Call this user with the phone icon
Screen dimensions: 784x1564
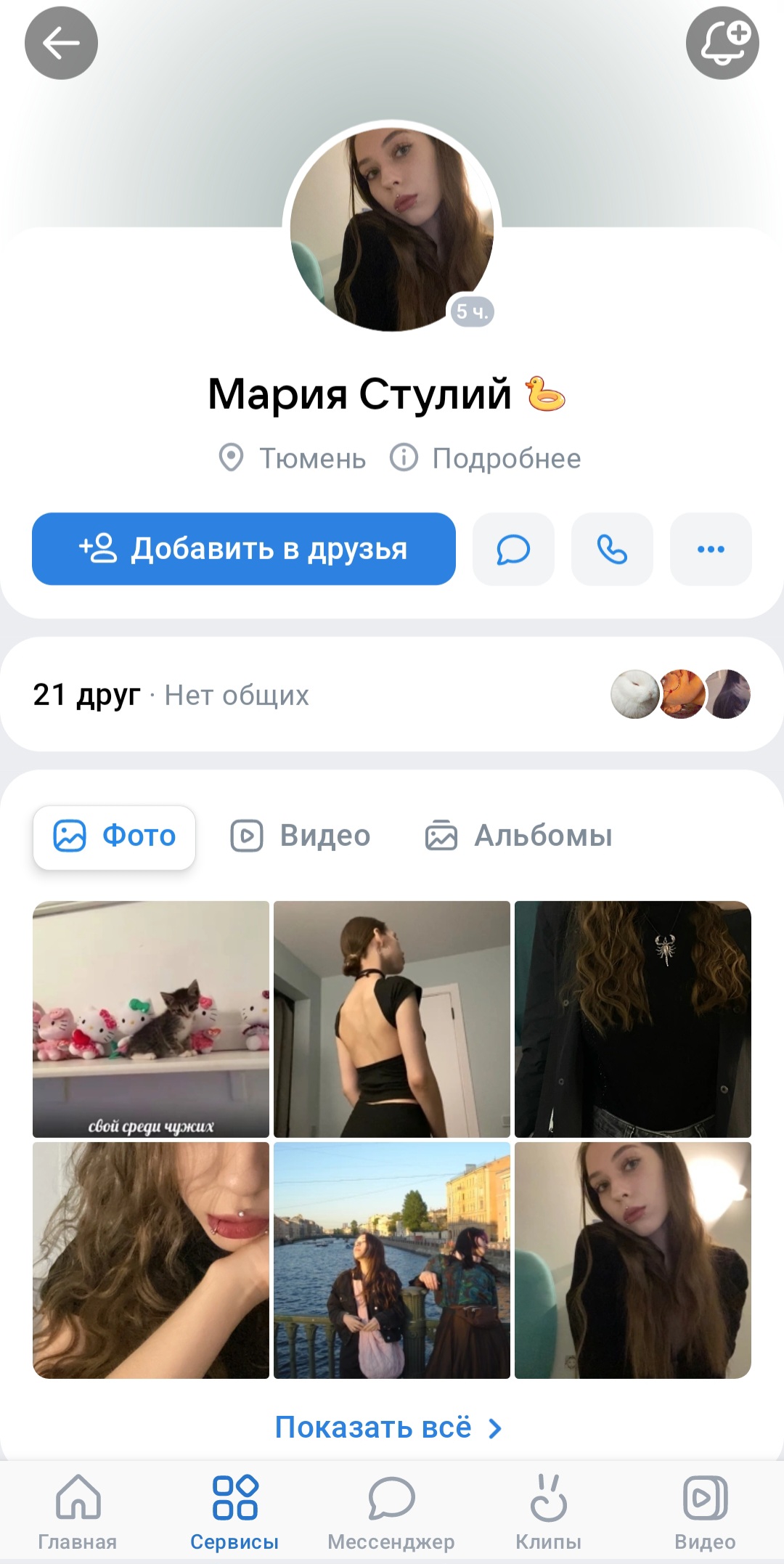[x=612, y=549]
